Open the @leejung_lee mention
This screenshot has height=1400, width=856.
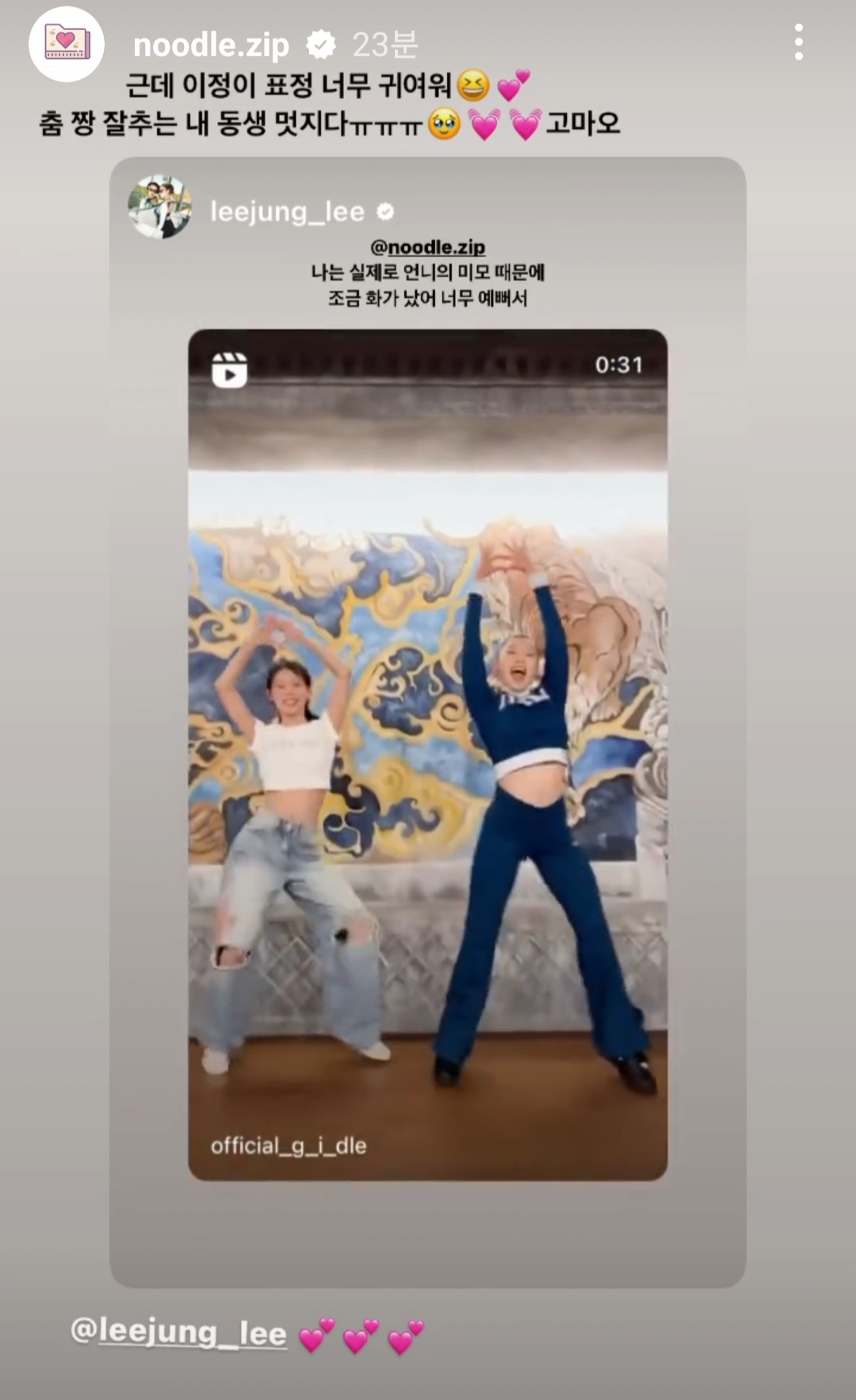tap(178, 1331)
